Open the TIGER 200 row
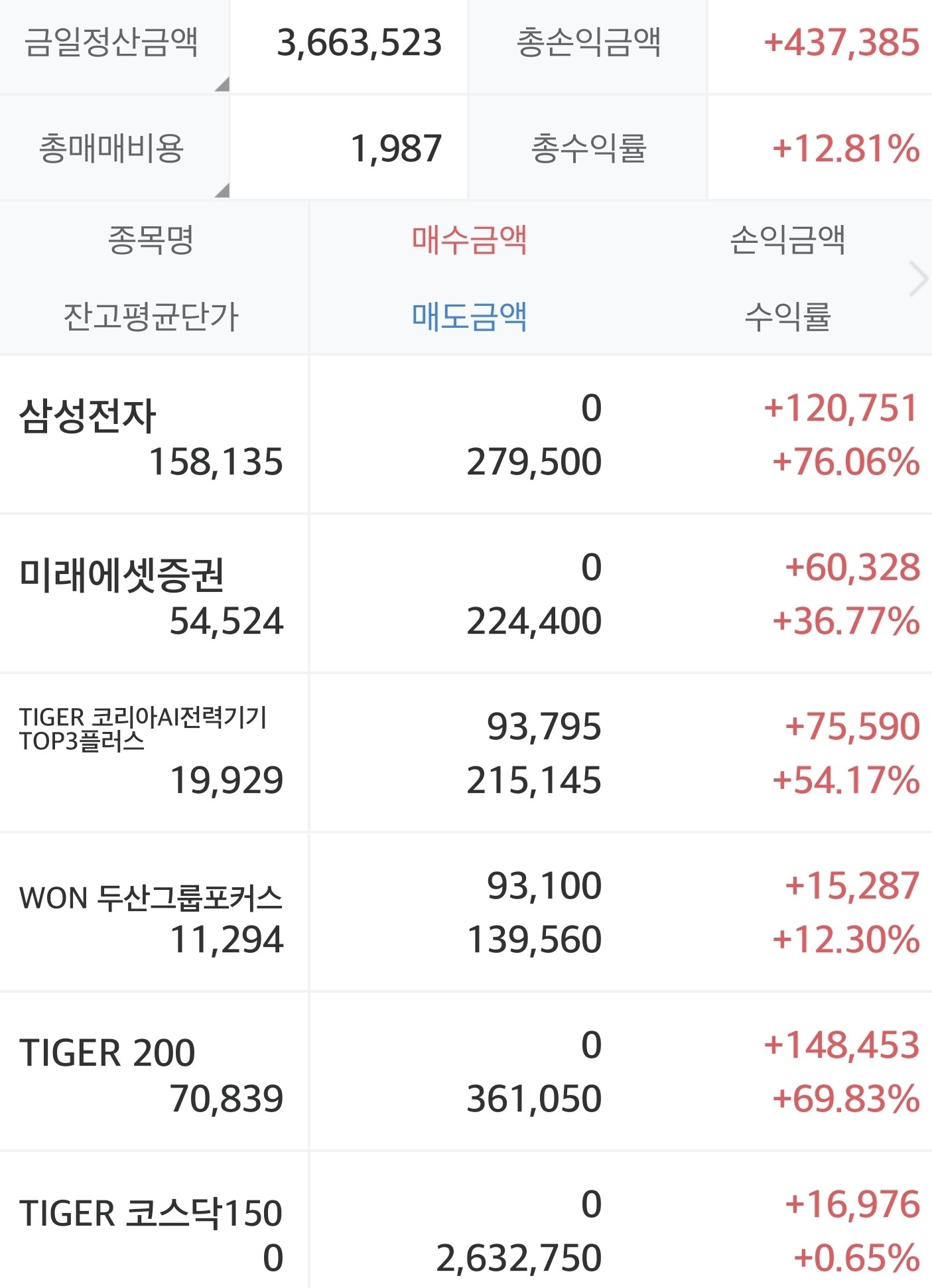 pyautogui.click(x=466, y=1072)
